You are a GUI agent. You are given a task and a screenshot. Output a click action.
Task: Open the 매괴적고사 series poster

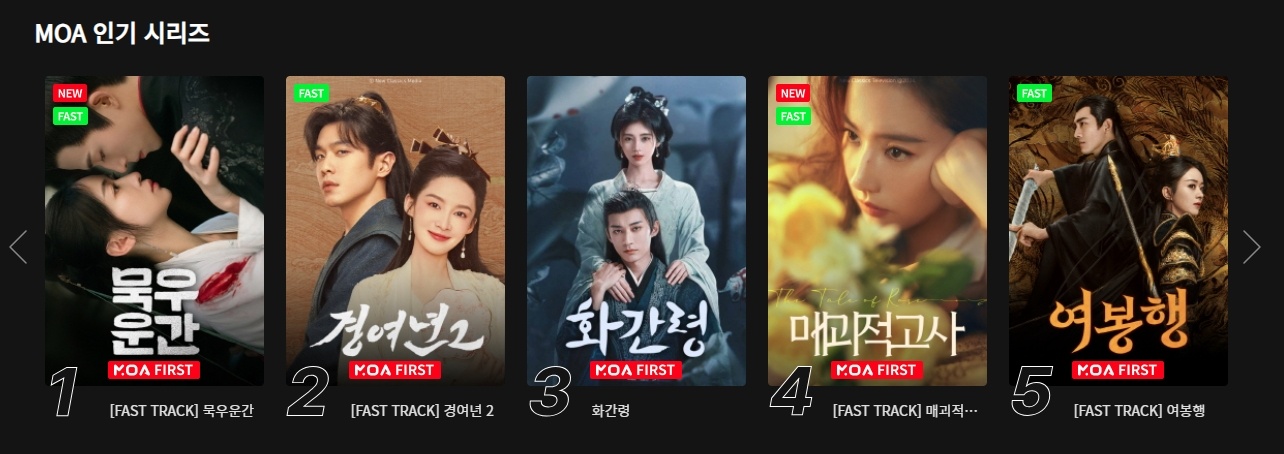pyautogui.click(x=877, y=230)
